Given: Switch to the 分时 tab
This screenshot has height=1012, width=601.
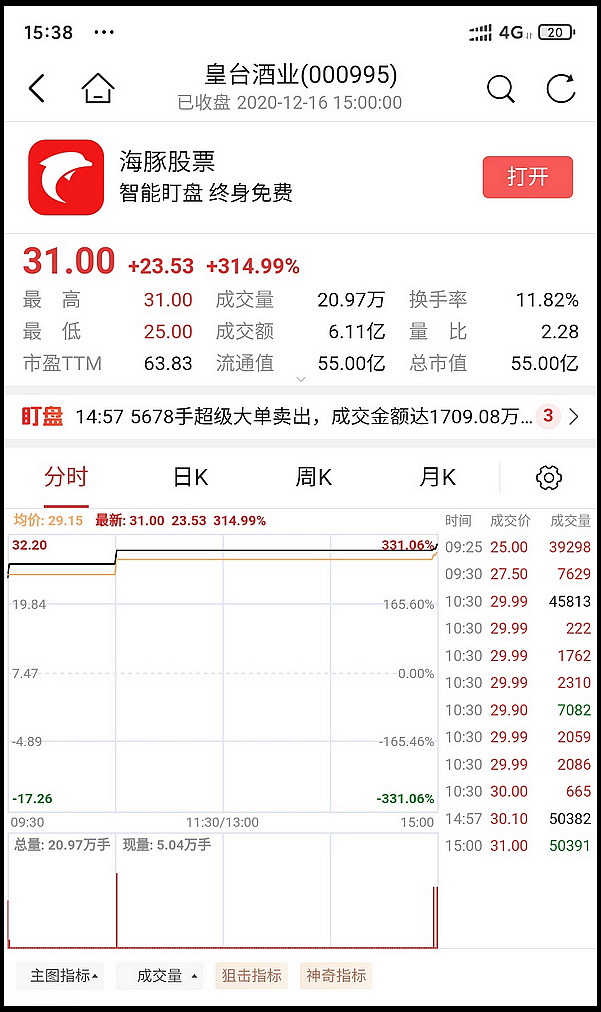Looking at the screenshot, I should (x=66, y=477).
